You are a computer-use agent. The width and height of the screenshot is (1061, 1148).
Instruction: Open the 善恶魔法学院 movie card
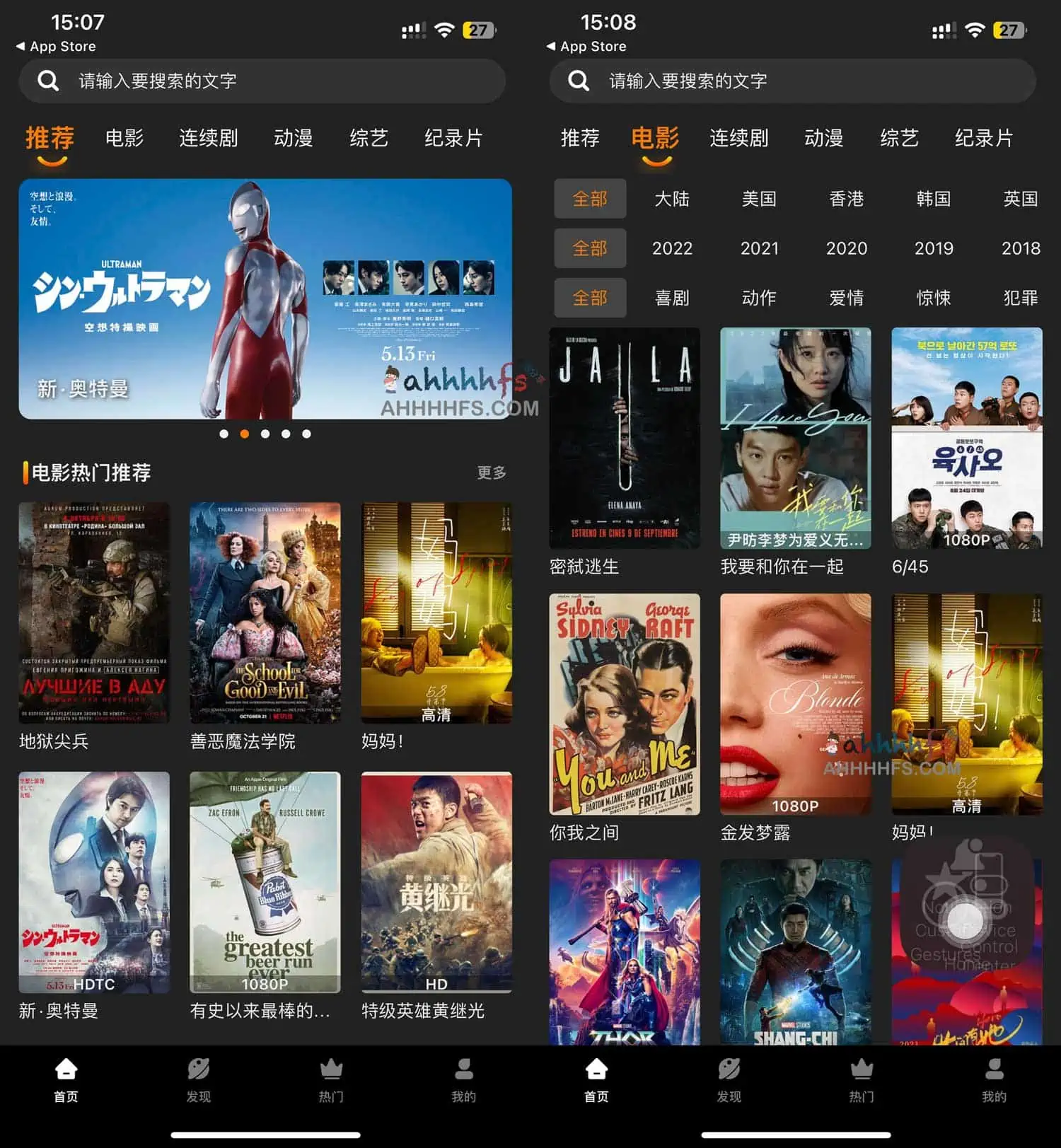pos(265,613)
